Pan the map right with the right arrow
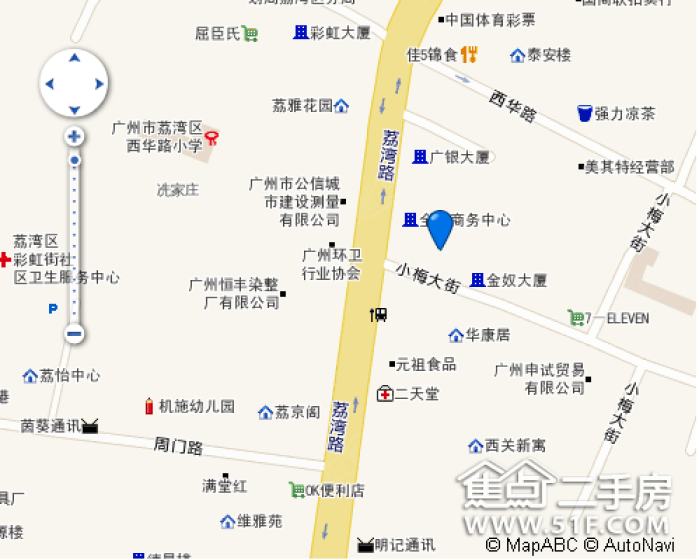This screenshot has width=699, height=560. pos(98,84)
